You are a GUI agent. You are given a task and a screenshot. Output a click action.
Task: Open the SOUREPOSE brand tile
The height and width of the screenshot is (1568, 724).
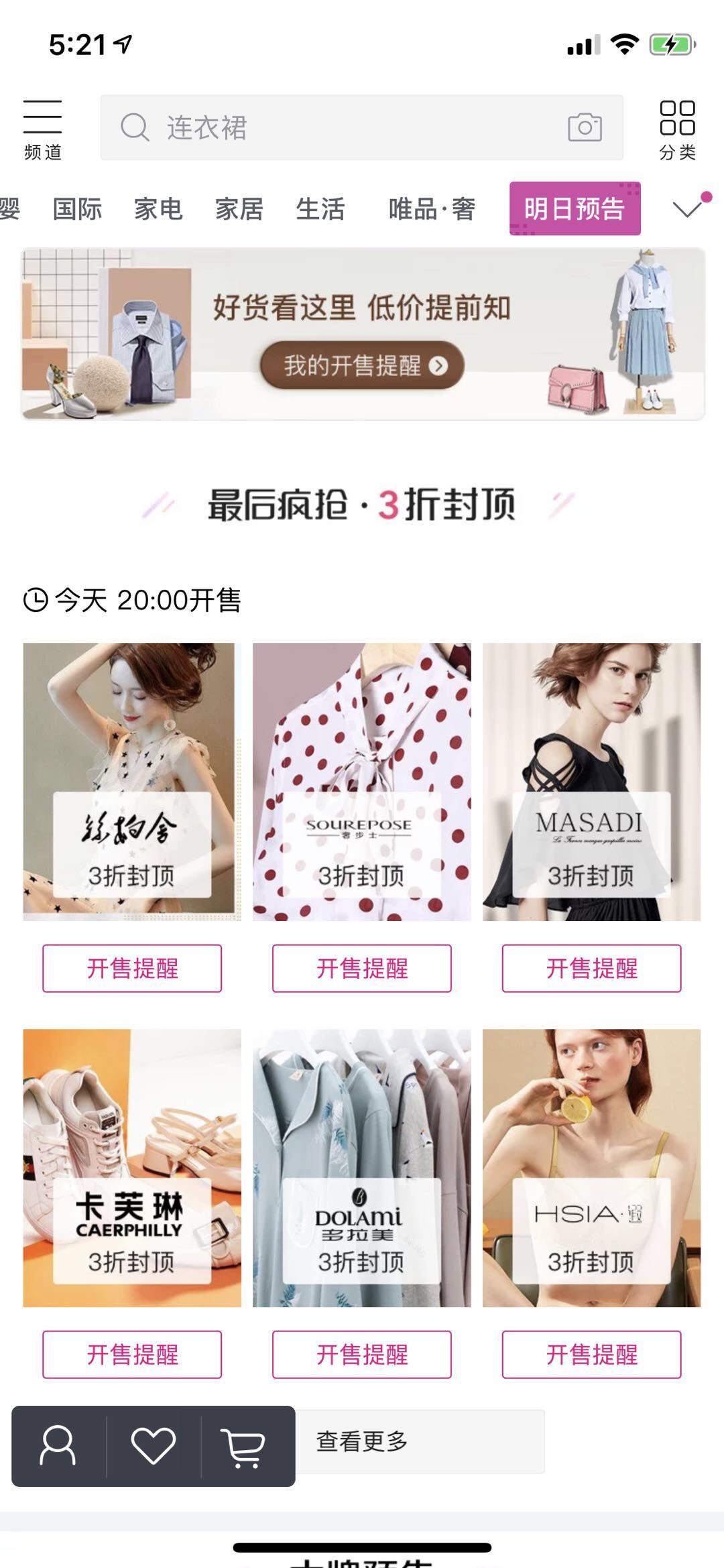(x=362, y=781)
